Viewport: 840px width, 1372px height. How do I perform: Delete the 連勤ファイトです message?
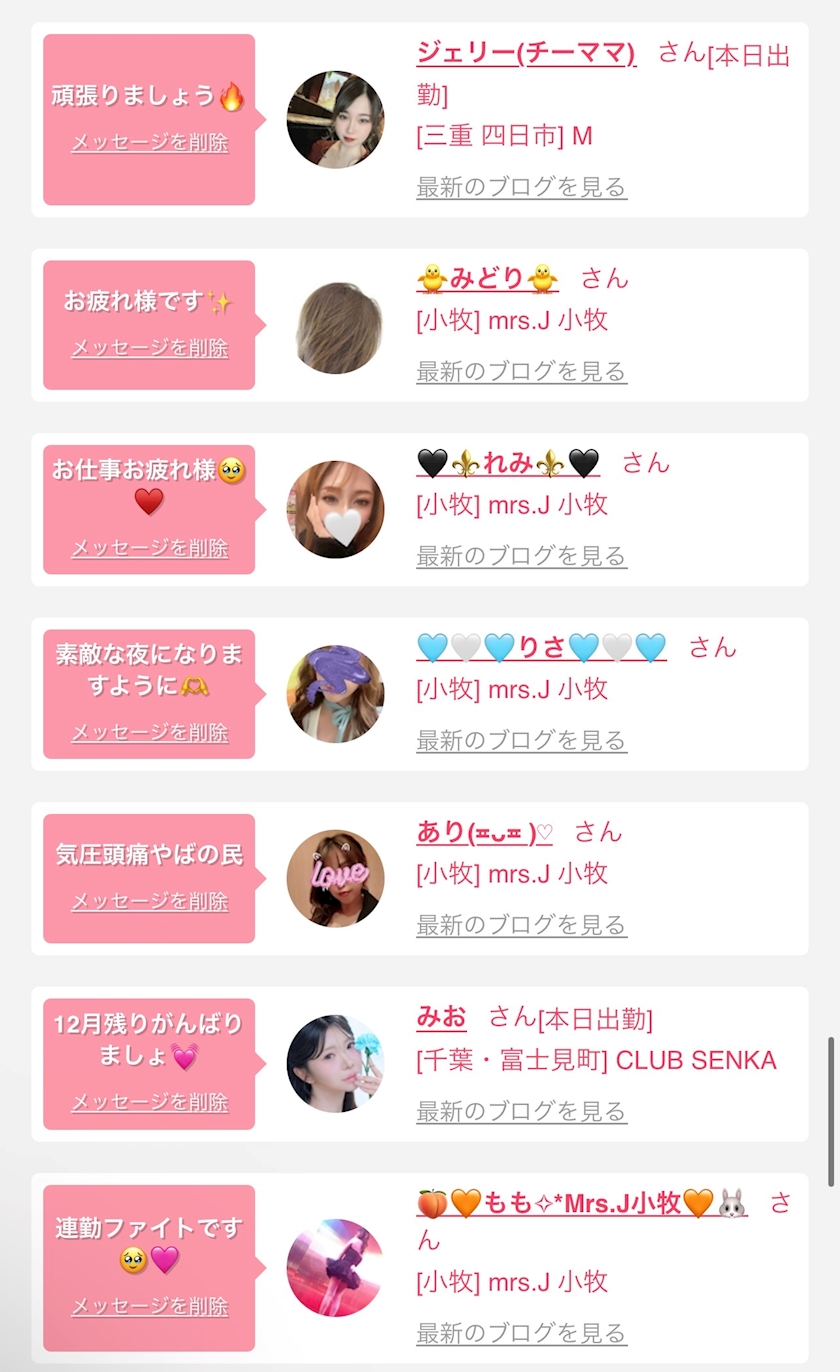tap(150, 1306)
